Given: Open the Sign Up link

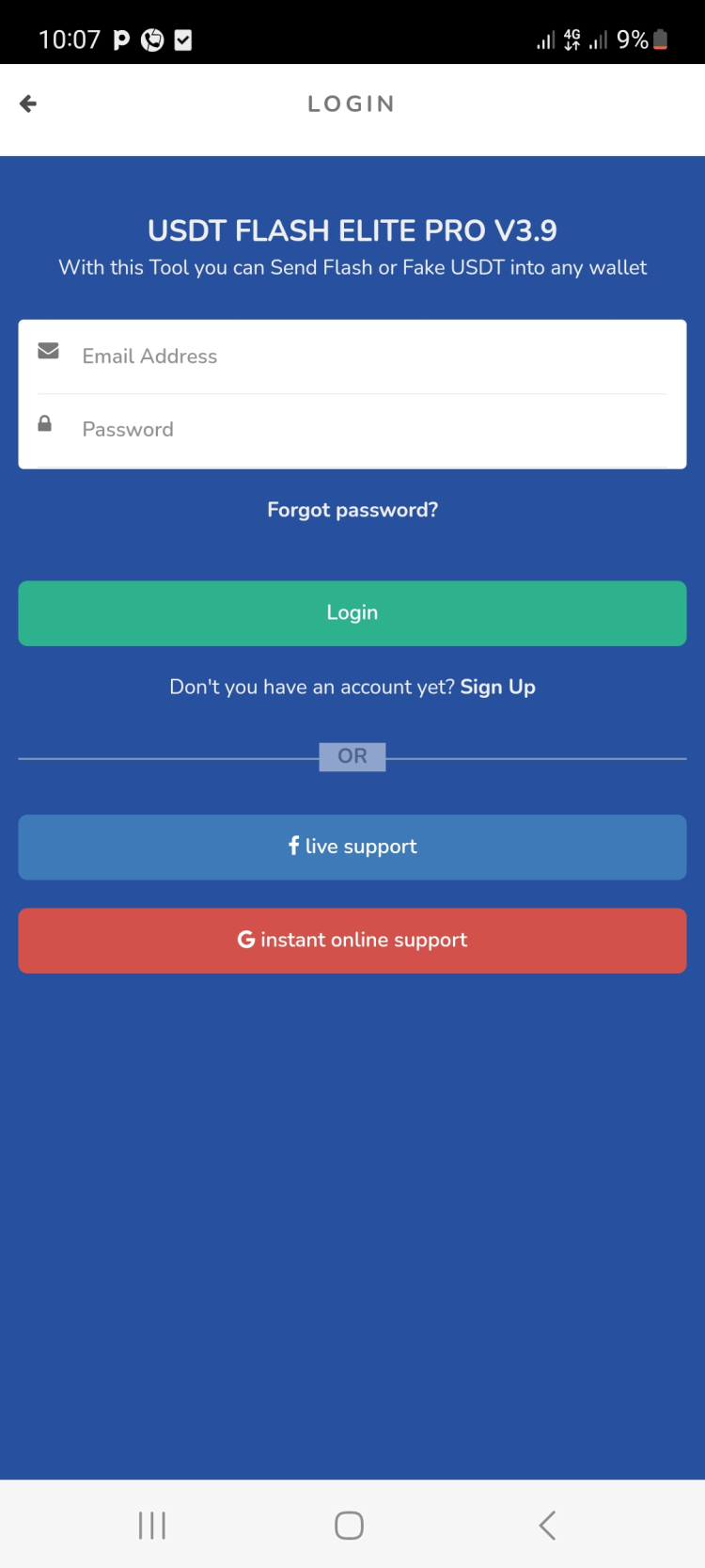Looking at the screenshot, I should tap(497, 688).
